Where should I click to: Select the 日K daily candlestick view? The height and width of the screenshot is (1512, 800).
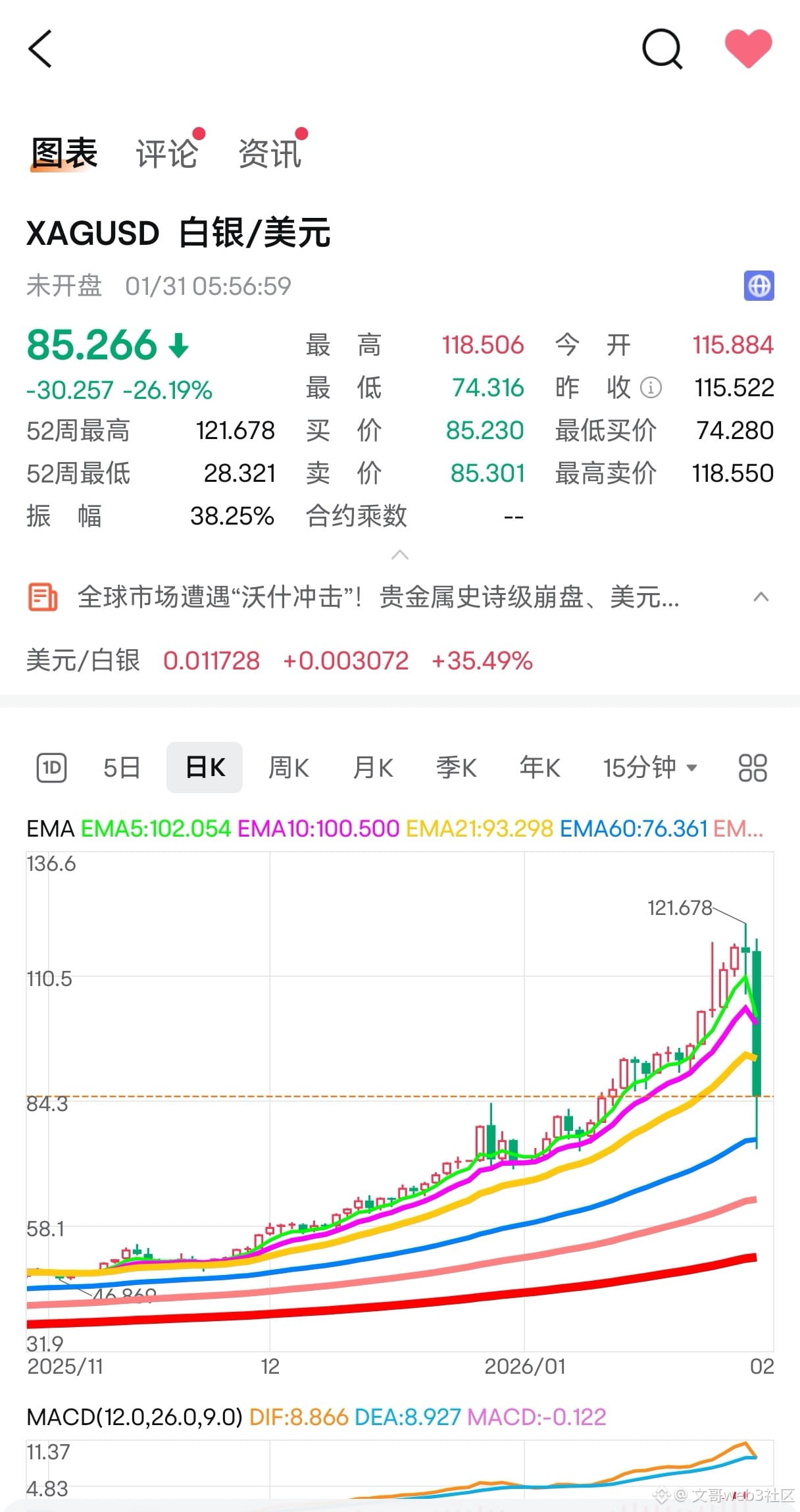[x=205, y=768]
